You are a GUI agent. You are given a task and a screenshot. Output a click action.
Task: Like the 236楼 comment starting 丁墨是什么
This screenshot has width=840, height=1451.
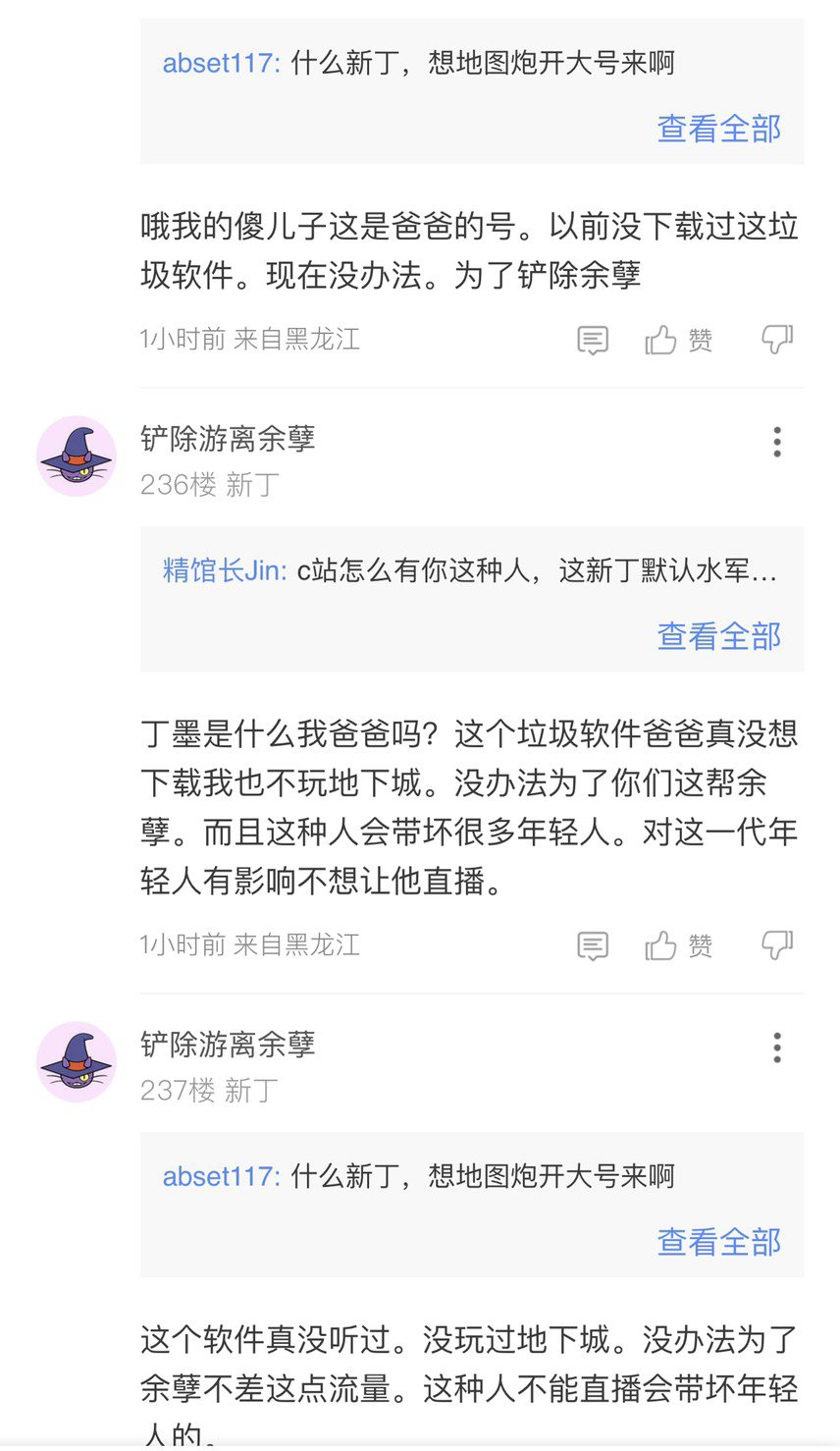678,945
